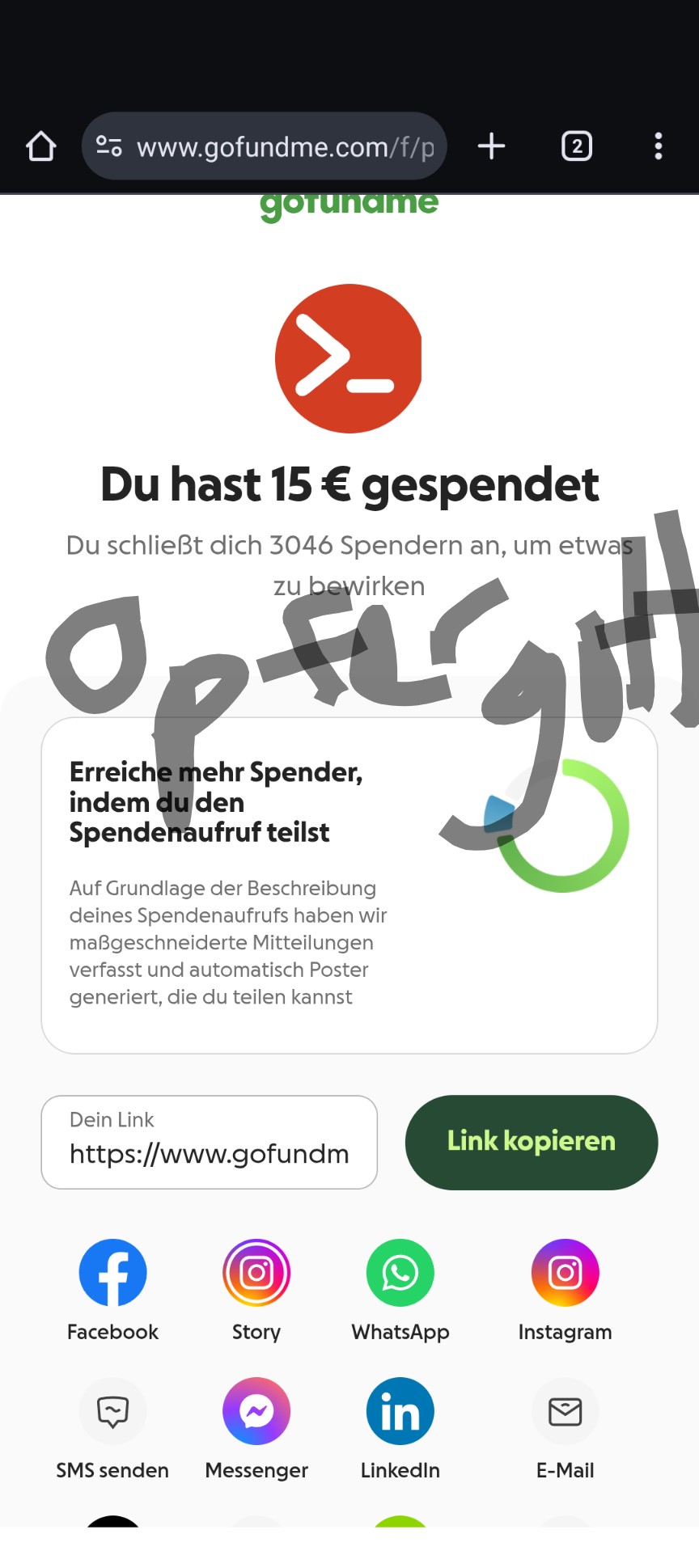
Task: Share through Messenger
Action: 256,1412
